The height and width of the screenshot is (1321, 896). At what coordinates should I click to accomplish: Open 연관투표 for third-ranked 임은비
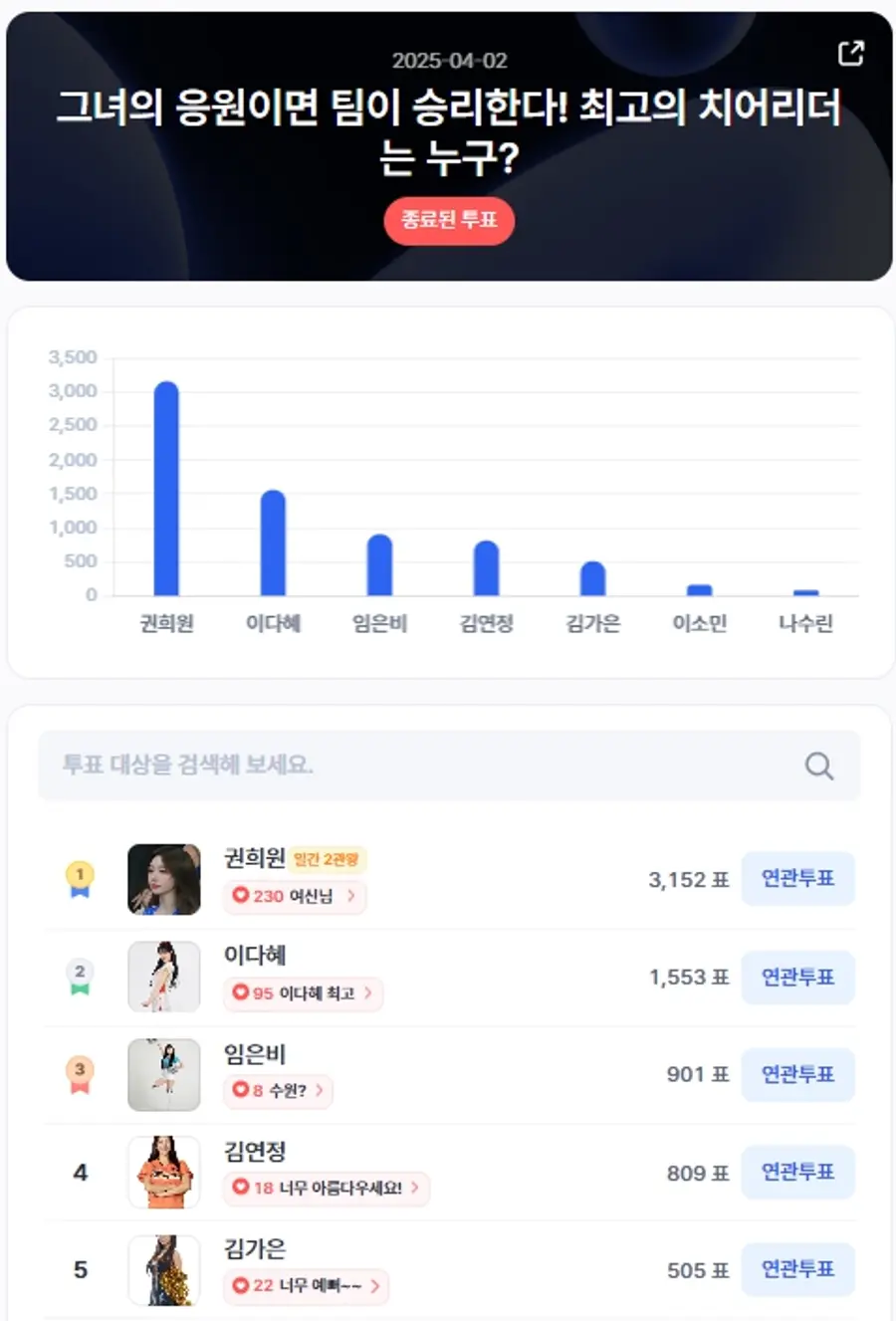(797, 1075)
